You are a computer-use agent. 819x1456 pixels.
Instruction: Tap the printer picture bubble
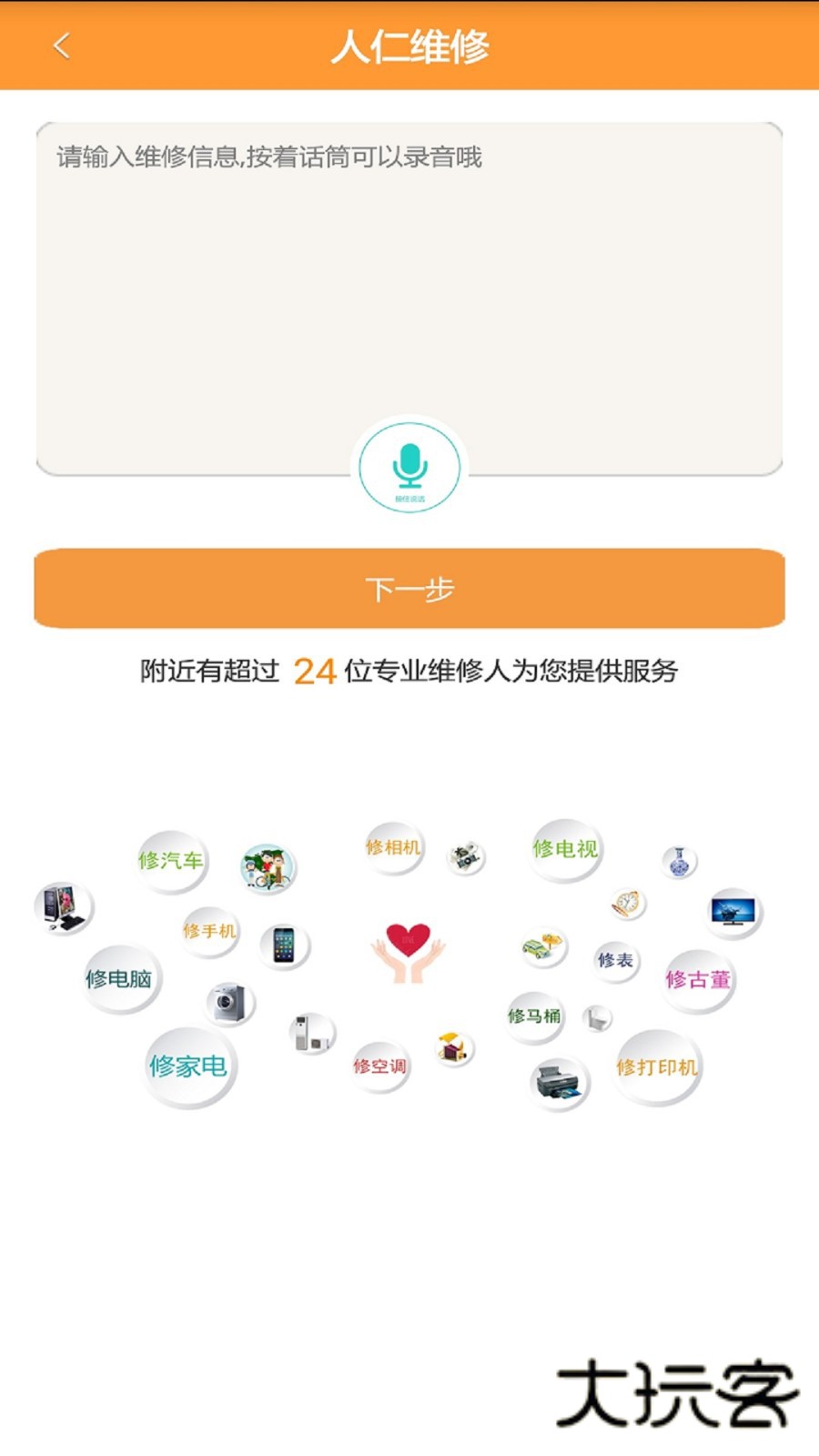click(558, 1083)
